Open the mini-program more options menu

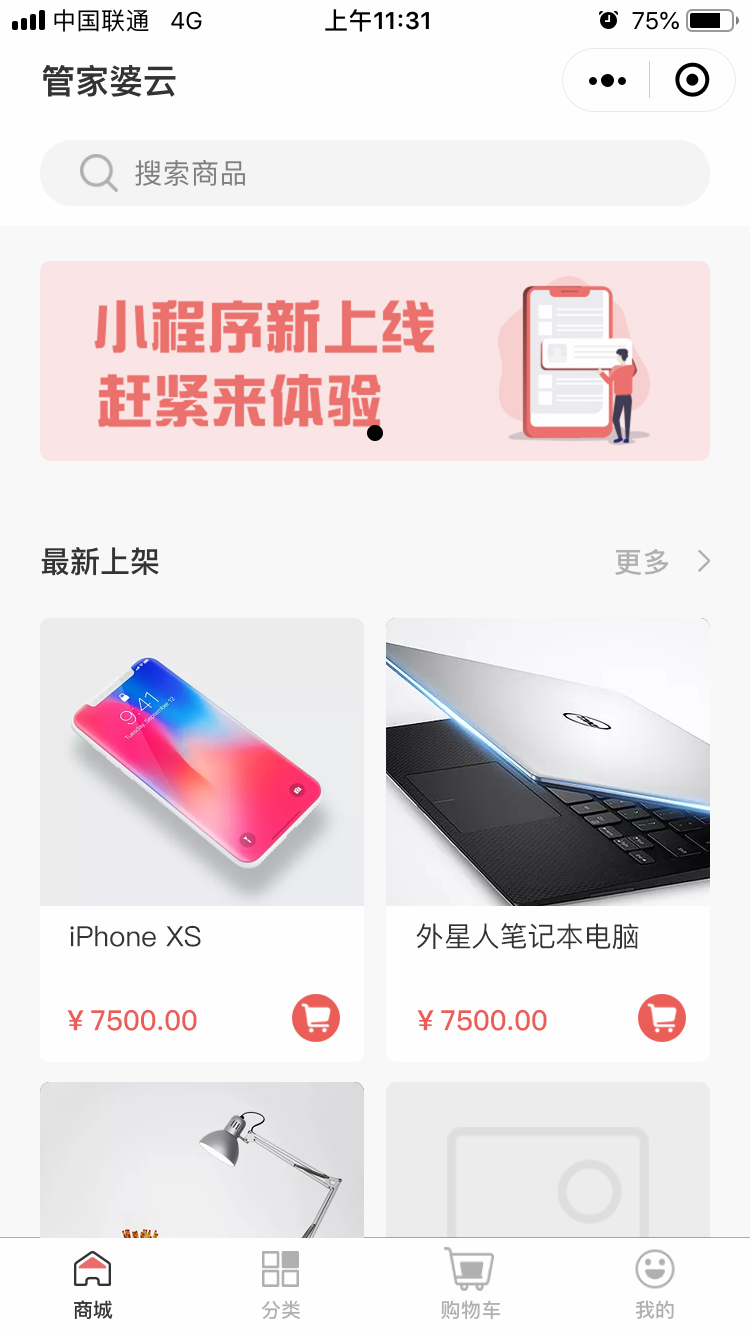(607, 80)
